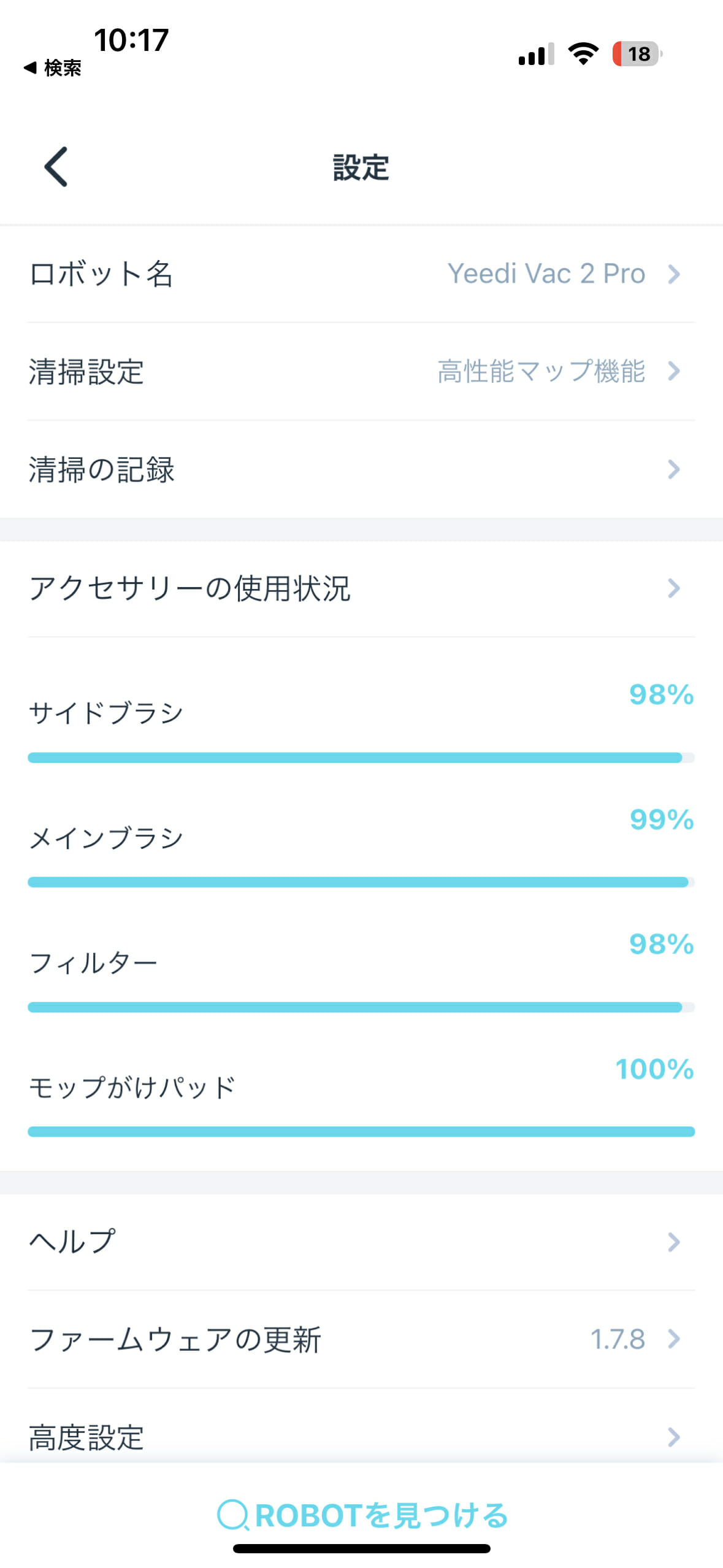Tap the ROBOTを見つける button
723x1568 pixels.
pyautogui.click(x=362, y=1515)
